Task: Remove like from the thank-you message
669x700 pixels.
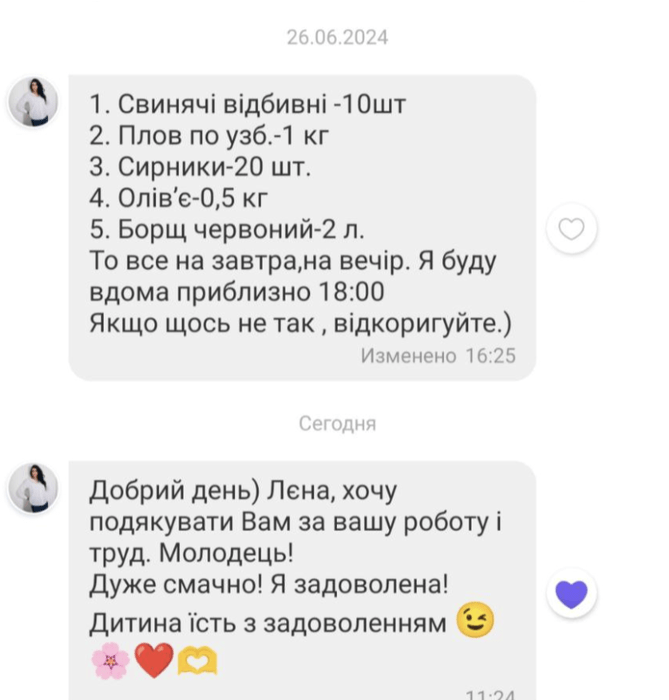Action: pyautogui.click(x=571, y=595)
